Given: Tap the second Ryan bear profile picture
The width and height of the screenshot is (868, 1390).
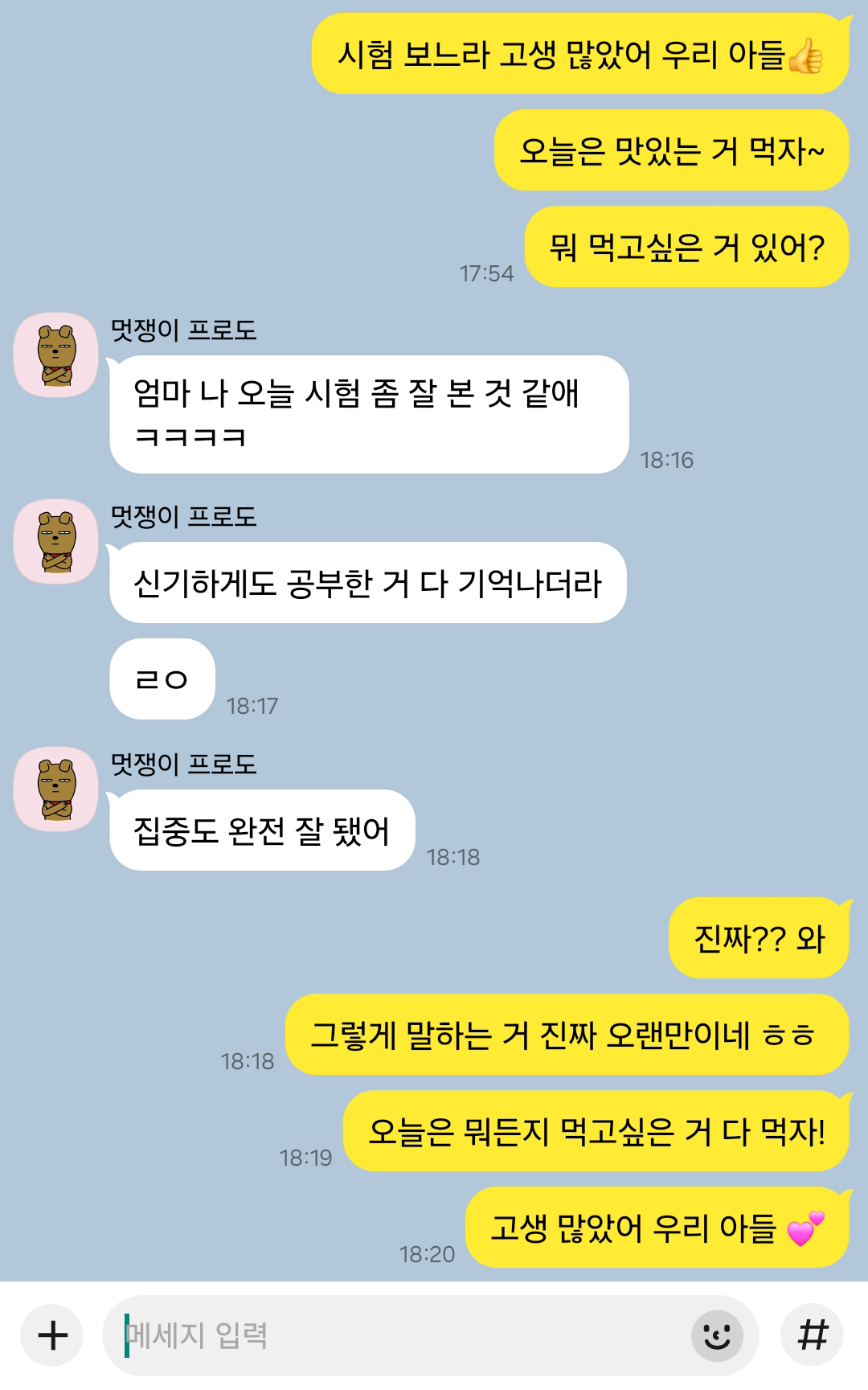Looking at the screenshot, I should click(55, 543).
